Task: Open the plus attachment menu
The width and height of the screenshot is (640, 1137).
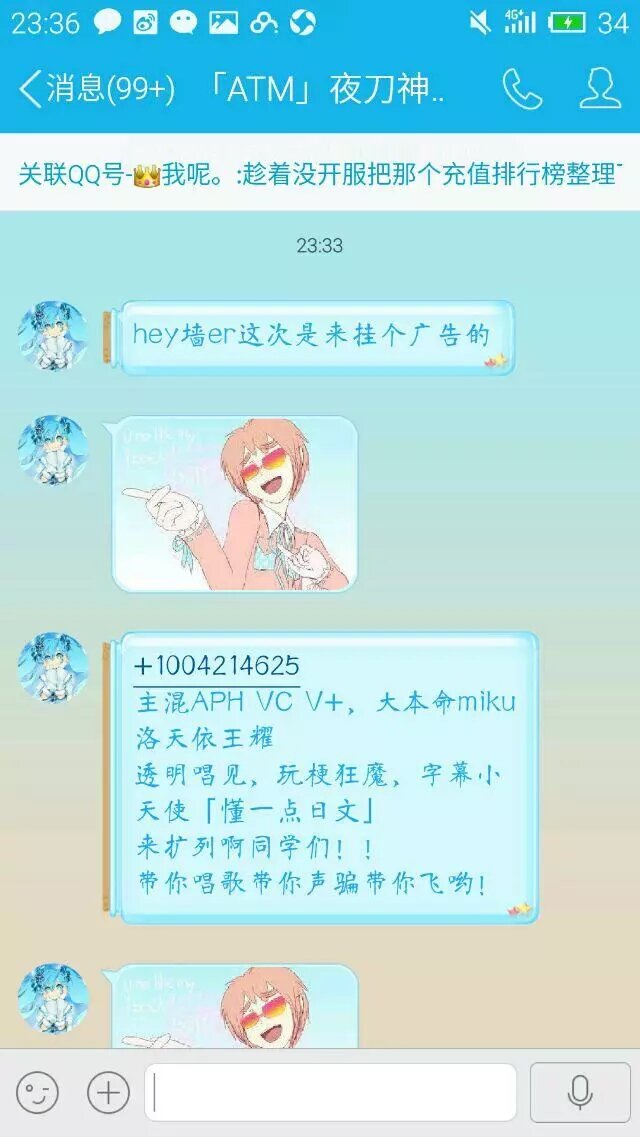Action: pyautogui.click(x=108, y=1092)
